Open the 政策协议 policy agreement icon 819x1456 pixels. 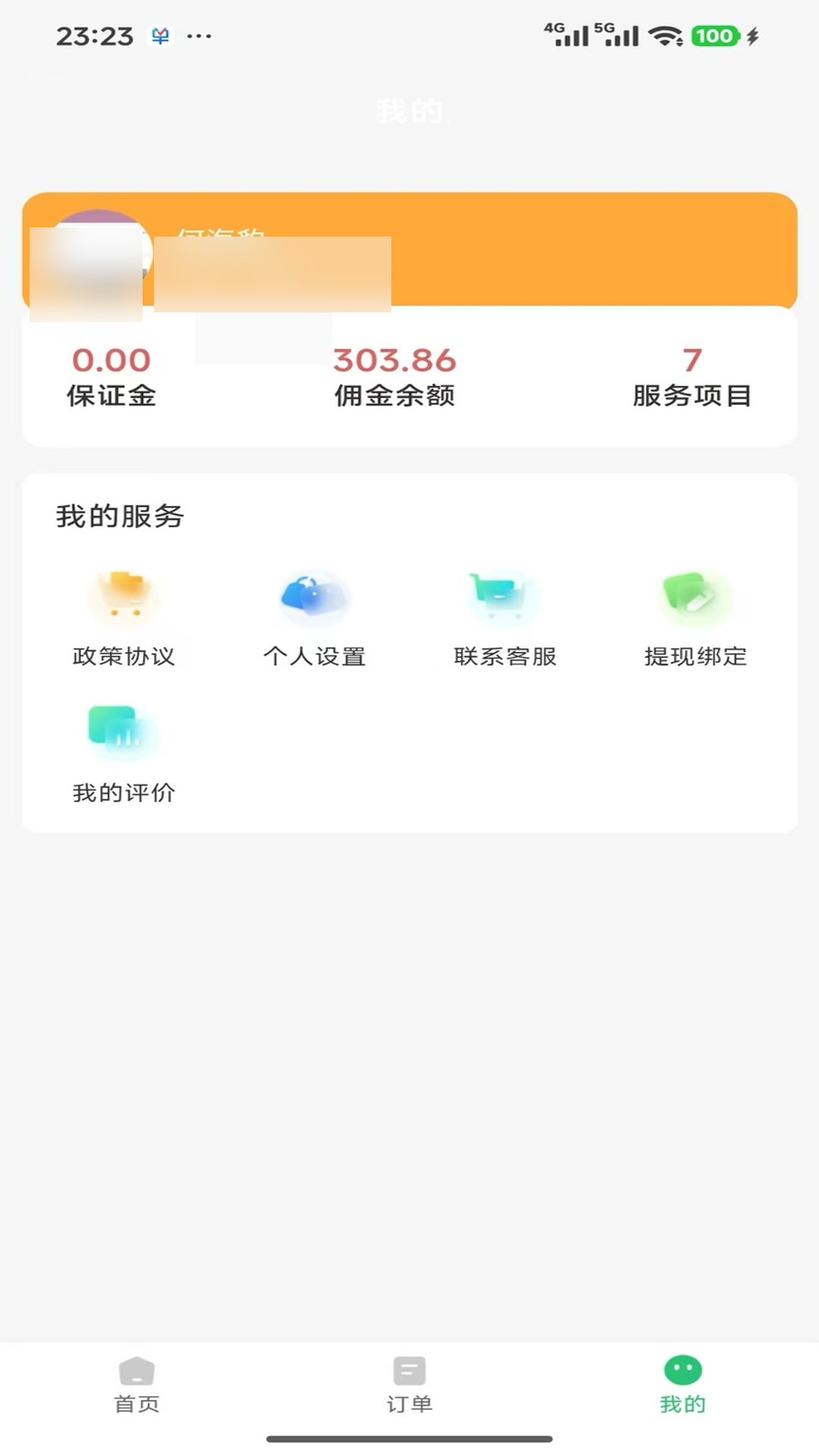124,599
